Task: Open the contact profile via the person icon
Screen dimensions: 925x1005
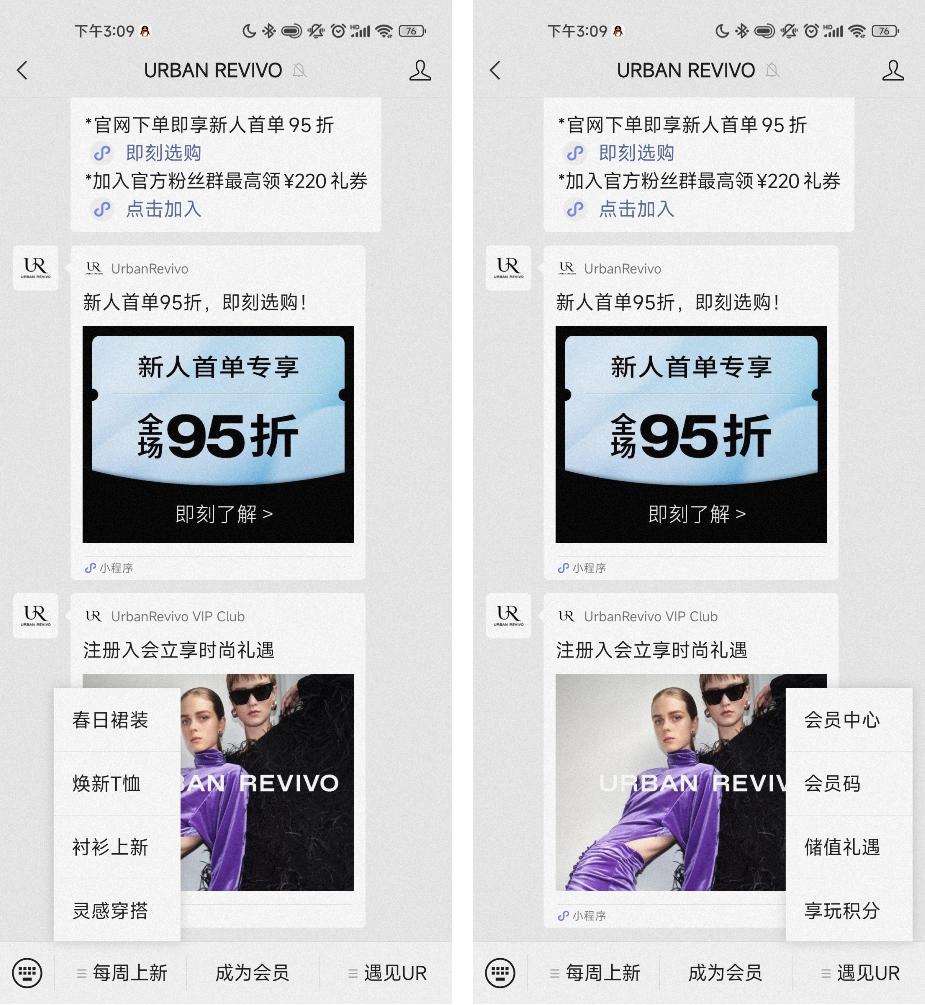Action: 420,70
